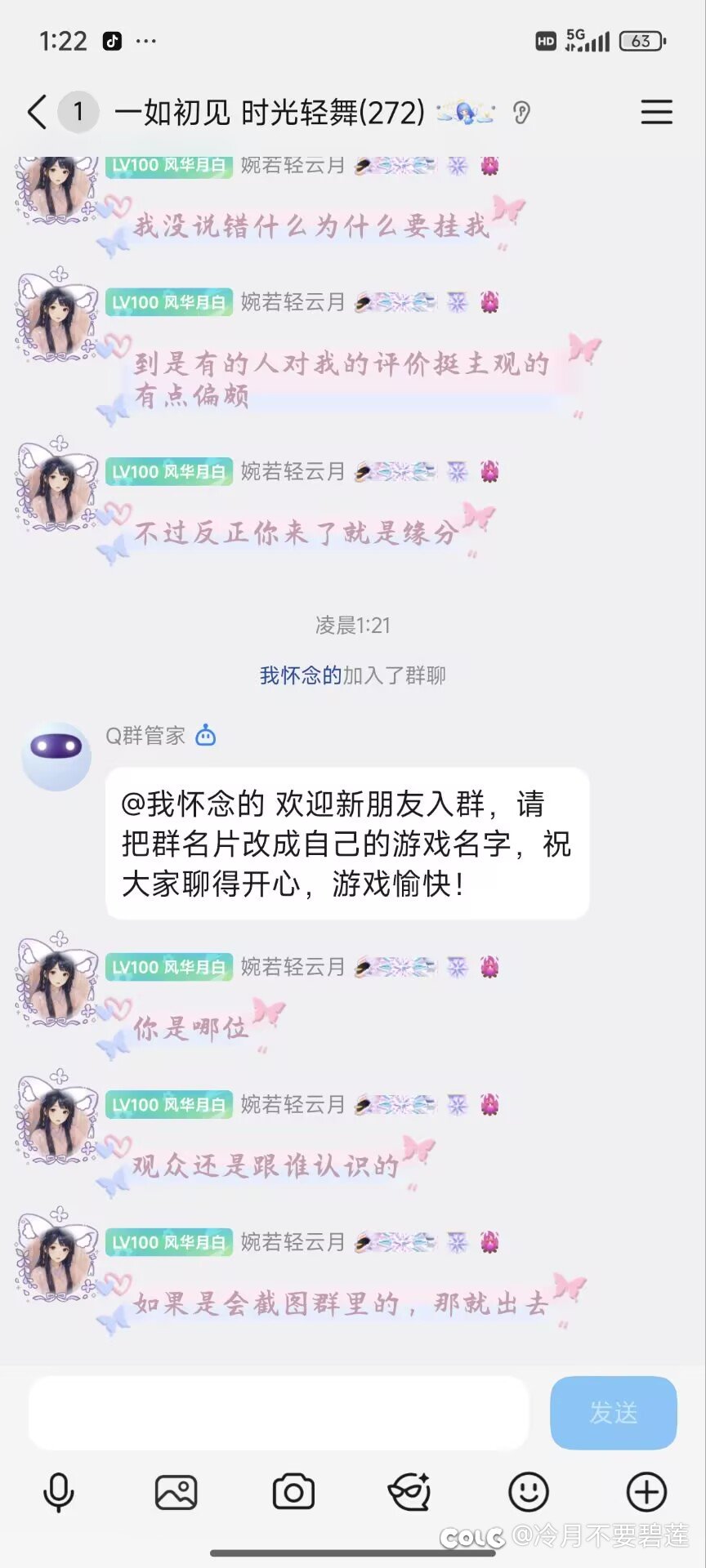Screen dimensions: 706x1568
Task: Go back from the group chat
Action: 37,112
